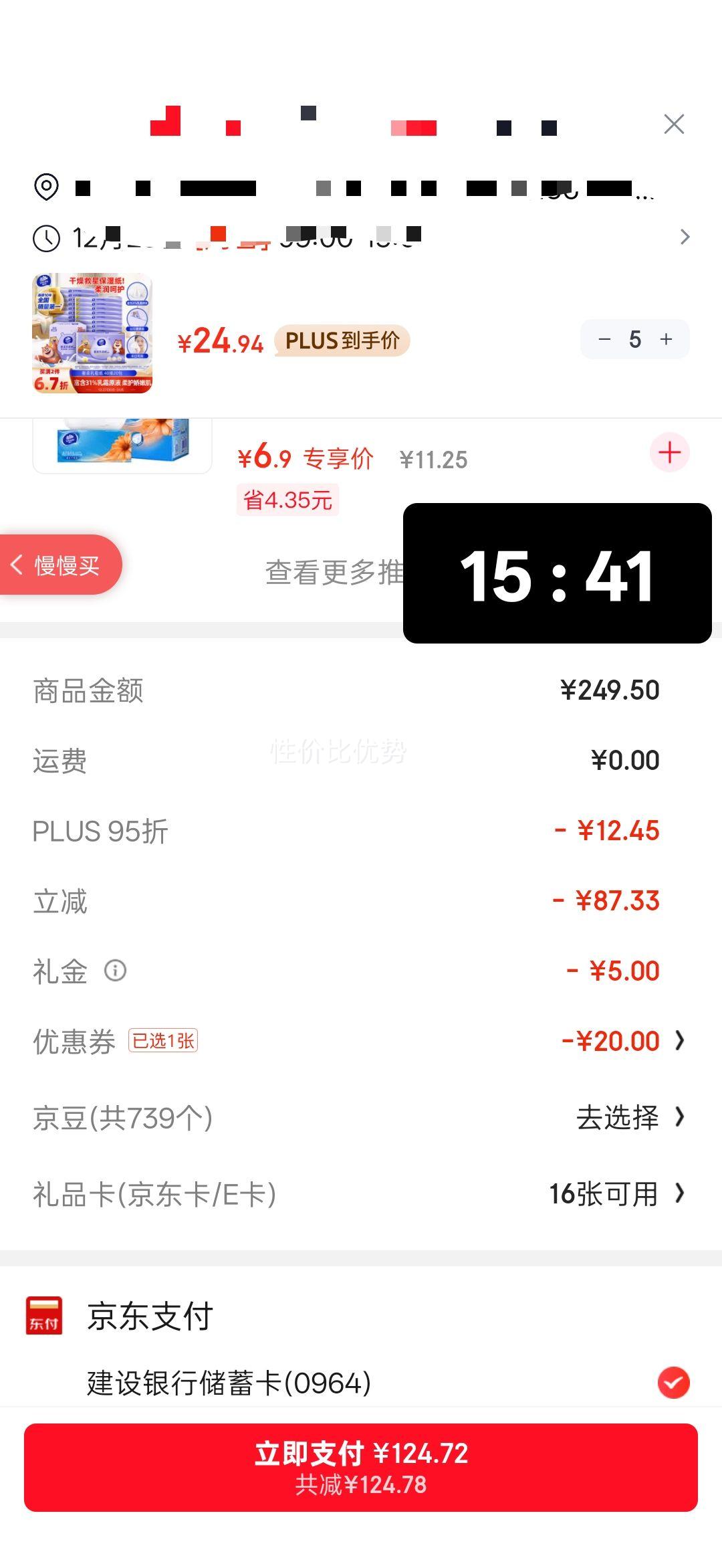
Task: Add the ¥6.9 tissue item via red plus icon
Action: click(x=669, y=452)
